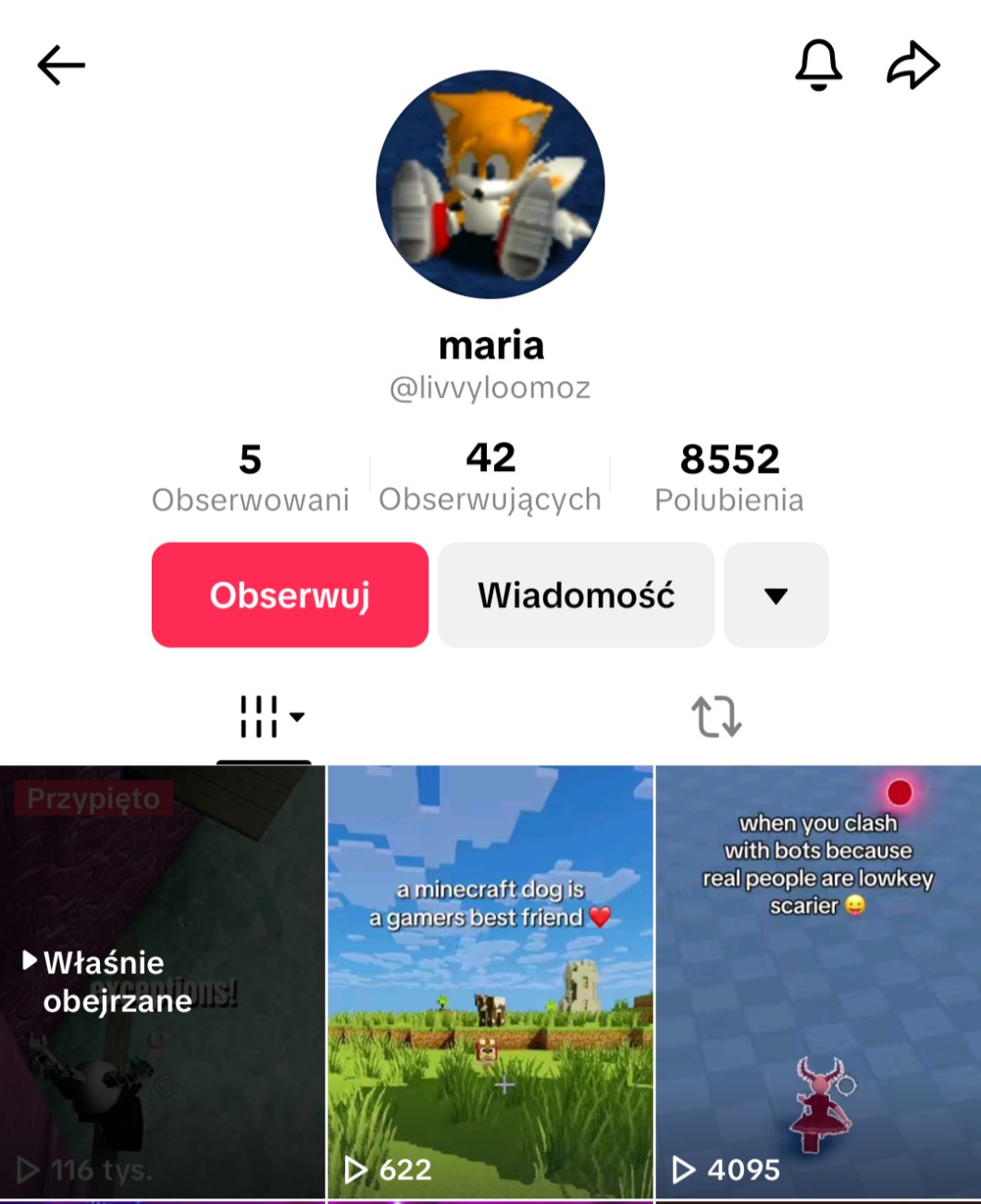Screen dimensions: 981x1204
Task: Open the Obserwujących list
Action: (490, 478)
